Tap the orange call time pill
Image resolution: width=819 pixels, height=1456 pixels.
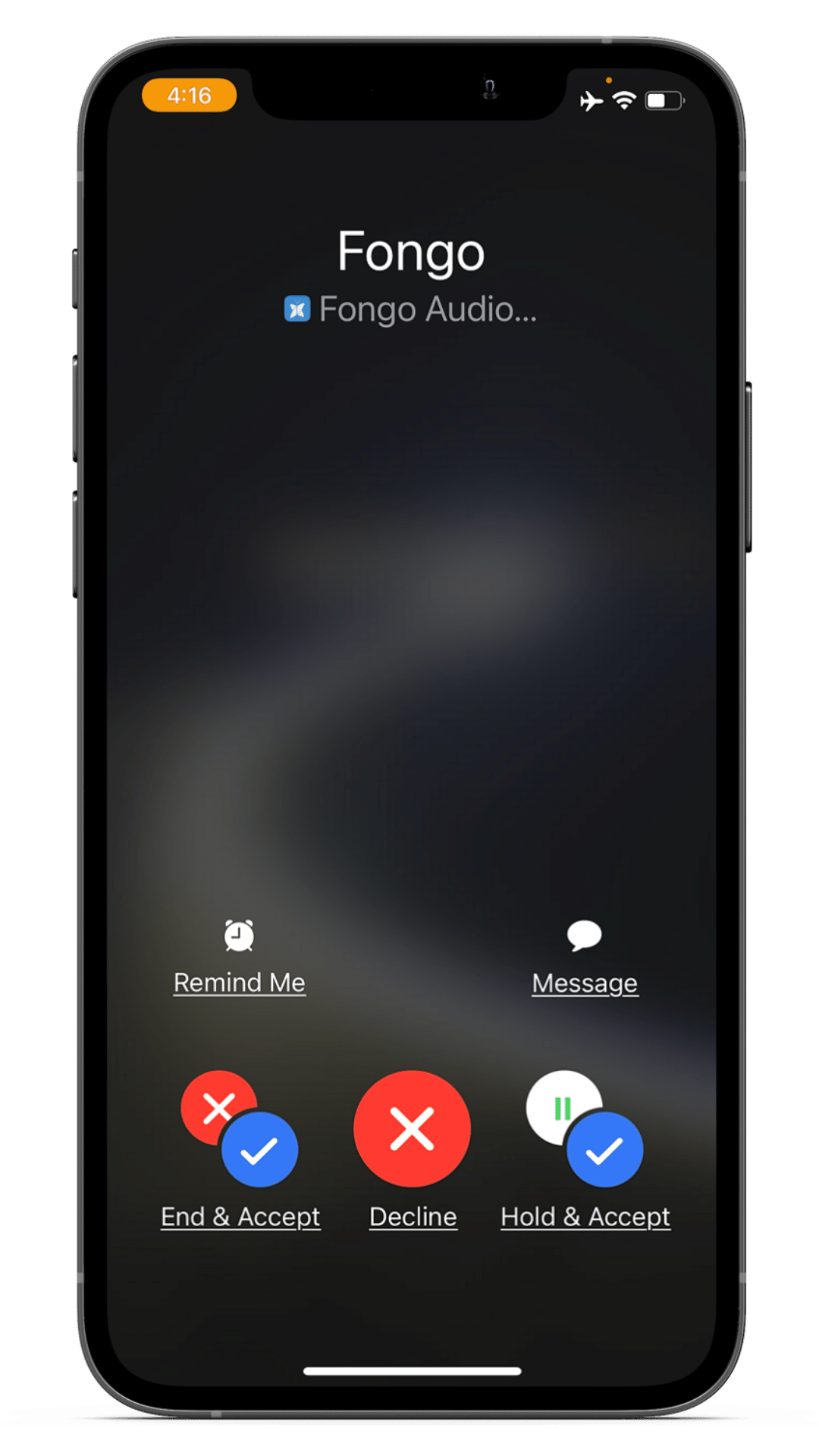[x=189, y=96]
